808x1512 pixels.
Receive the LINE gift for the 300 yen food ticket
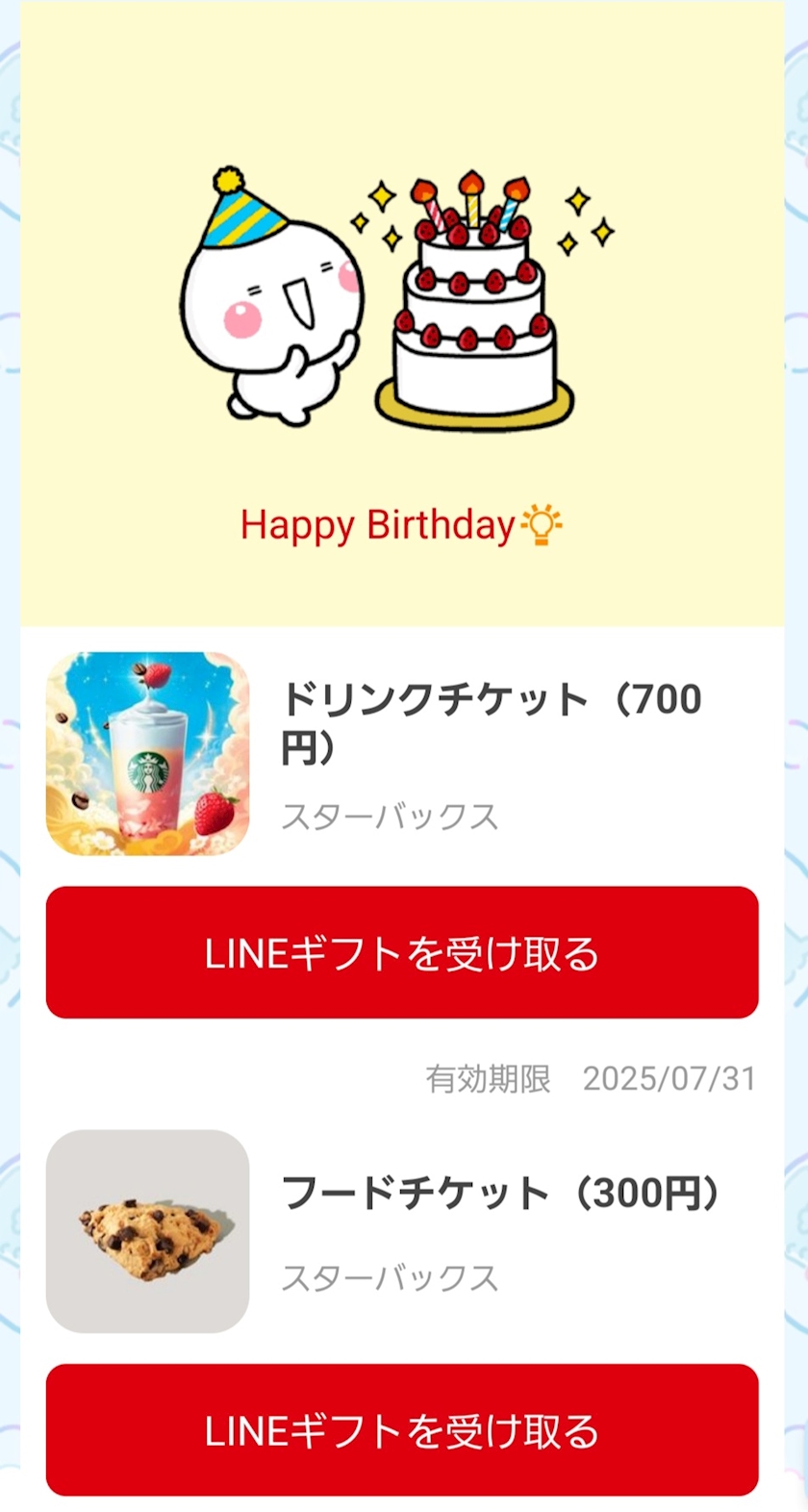click(x=402, y=1429)
